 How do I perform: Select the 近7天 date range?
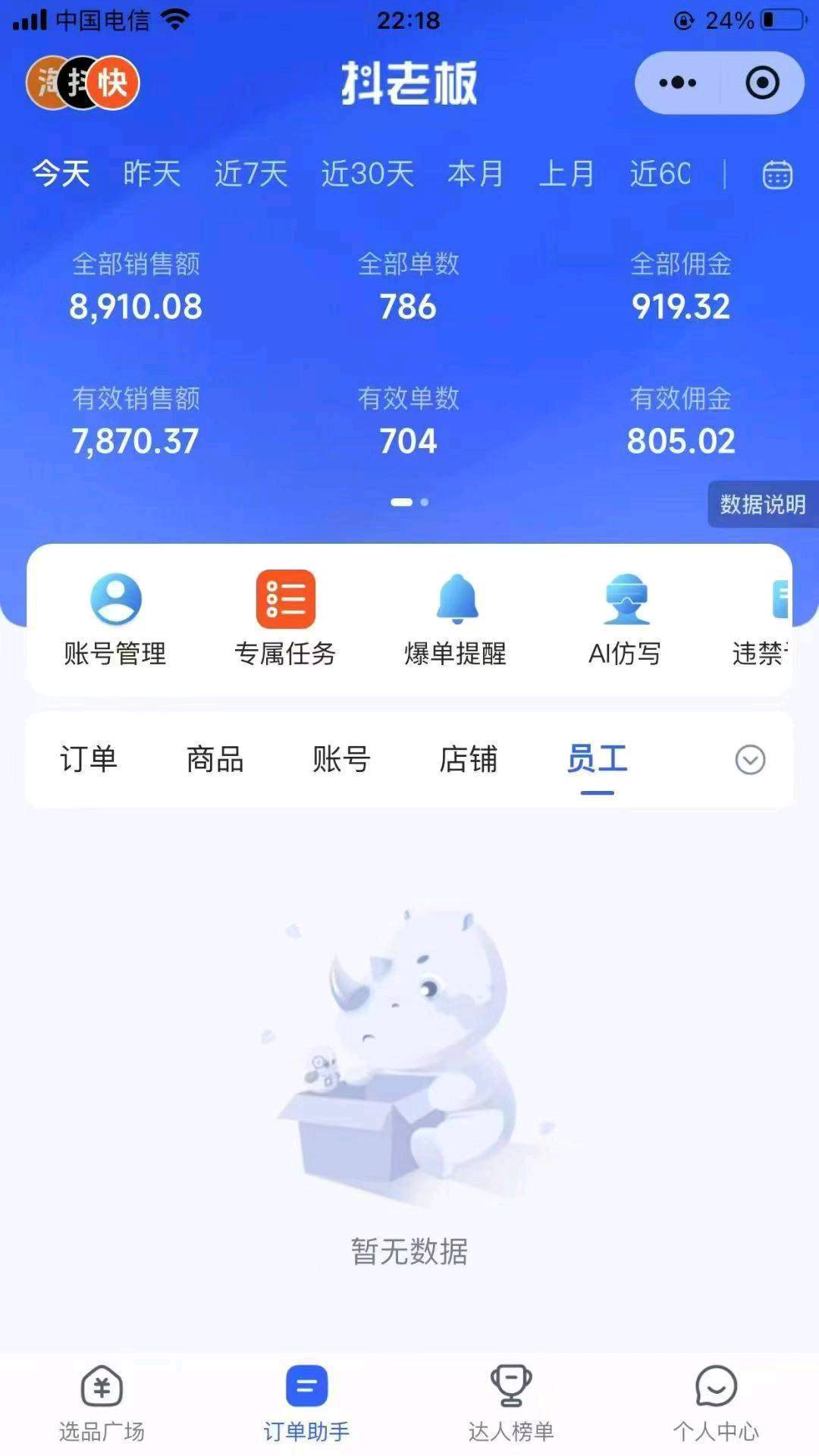click(x=250, y=174)
